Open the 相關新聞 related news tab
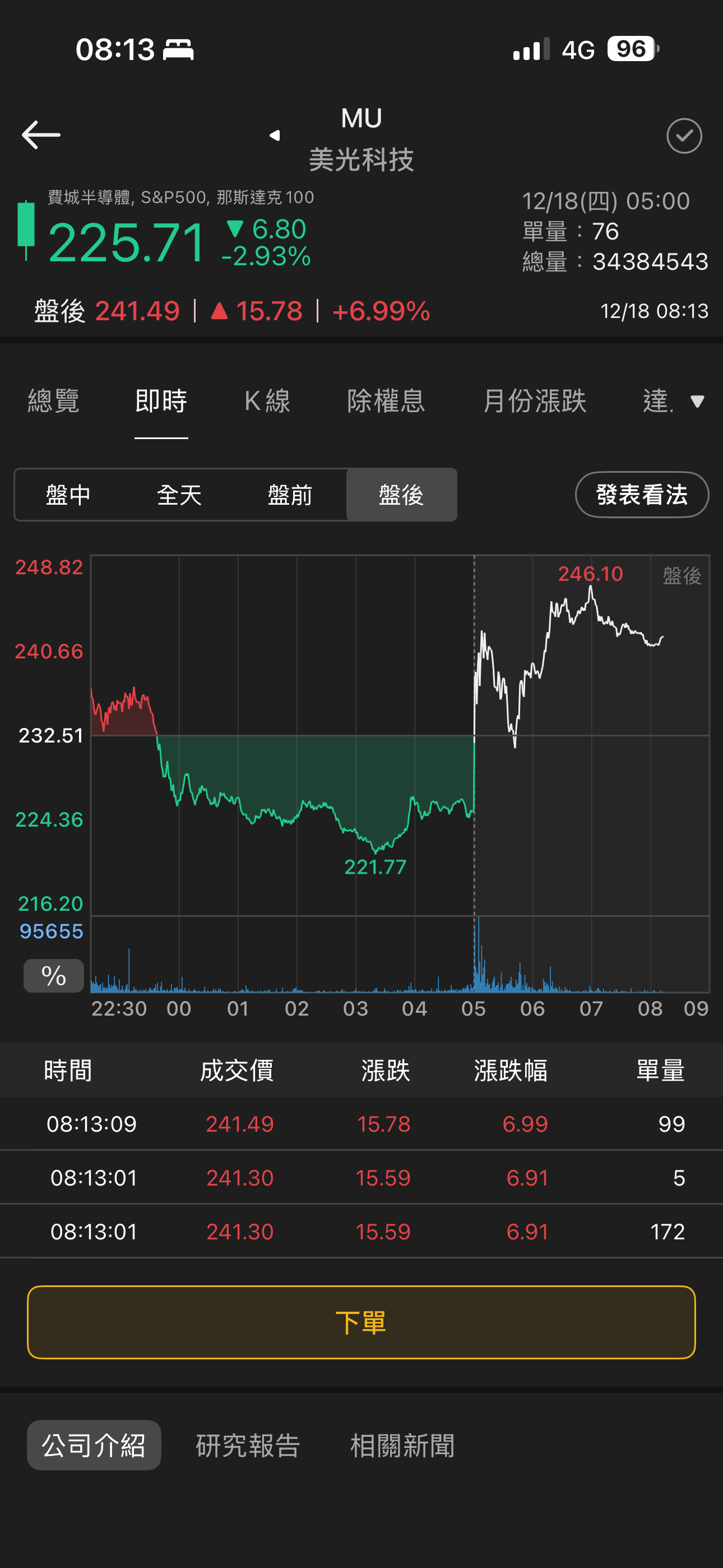Viewport: 723px width, 1568px height. pos(402,1445)
